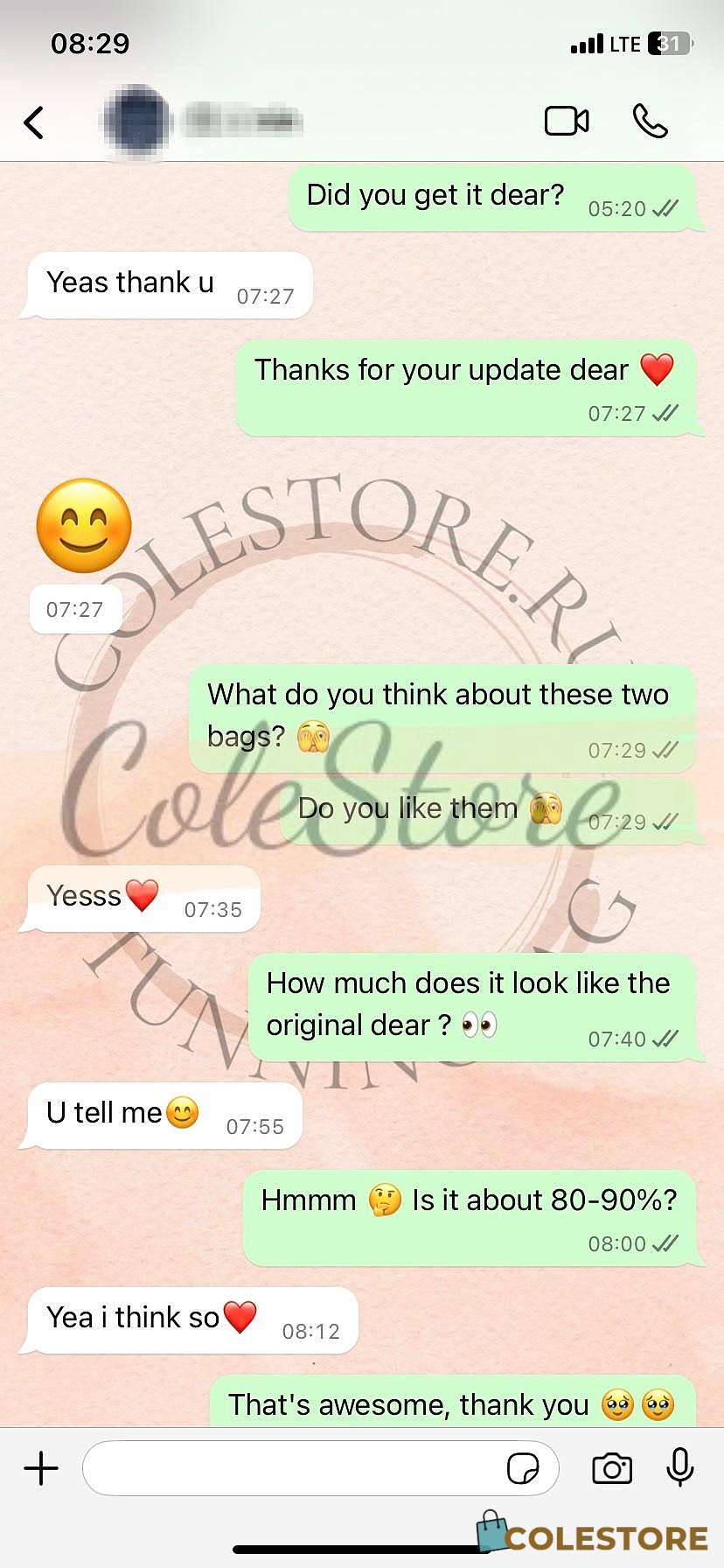Start a video call
This screenshot has height=1568, width=724.
[x=567, y=122]
